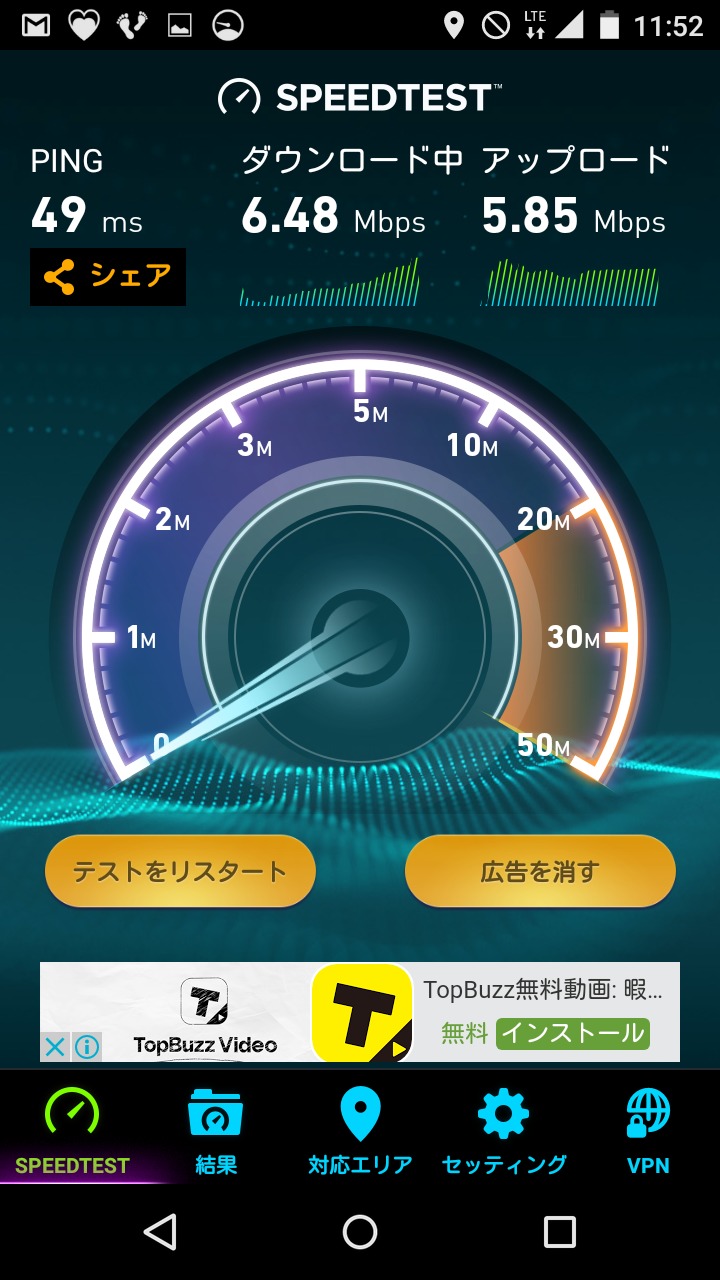Open the セッティング settings tab
The width and height of the screenshot is (720, 1280).
pos(504,1130)
